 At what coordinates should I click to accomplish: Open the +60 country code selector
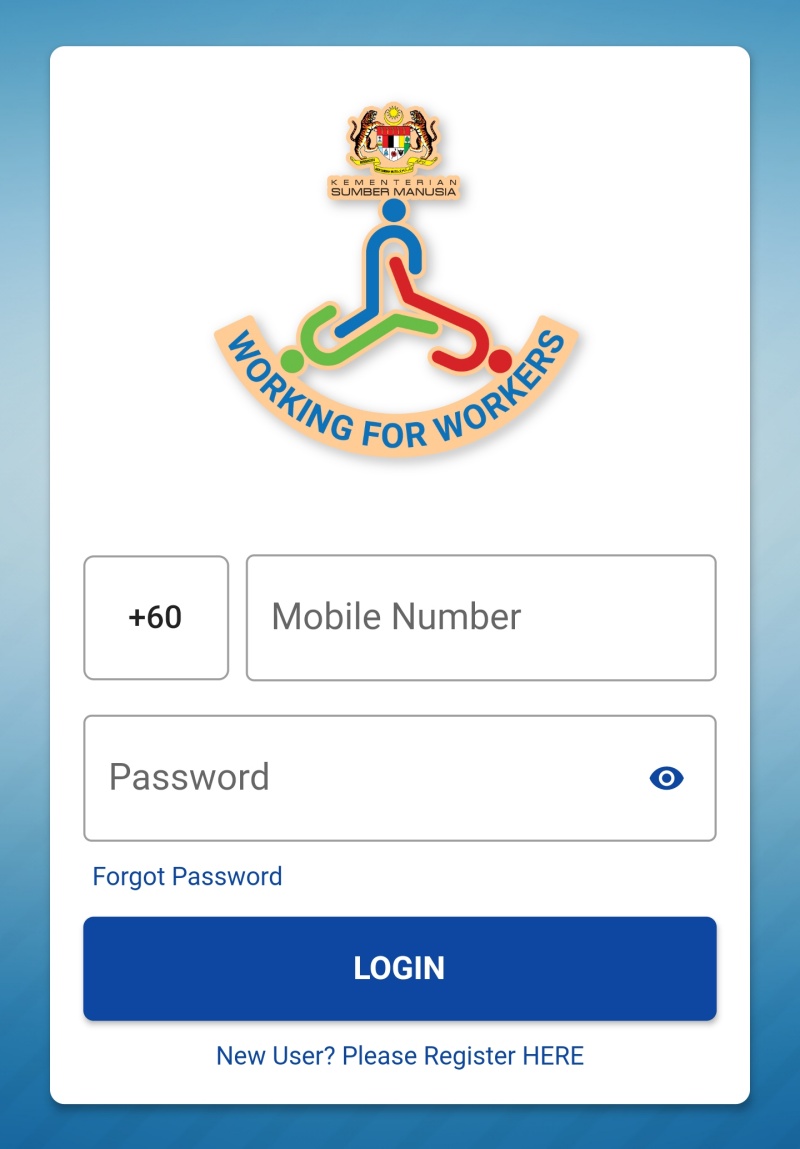pos(156,617)
